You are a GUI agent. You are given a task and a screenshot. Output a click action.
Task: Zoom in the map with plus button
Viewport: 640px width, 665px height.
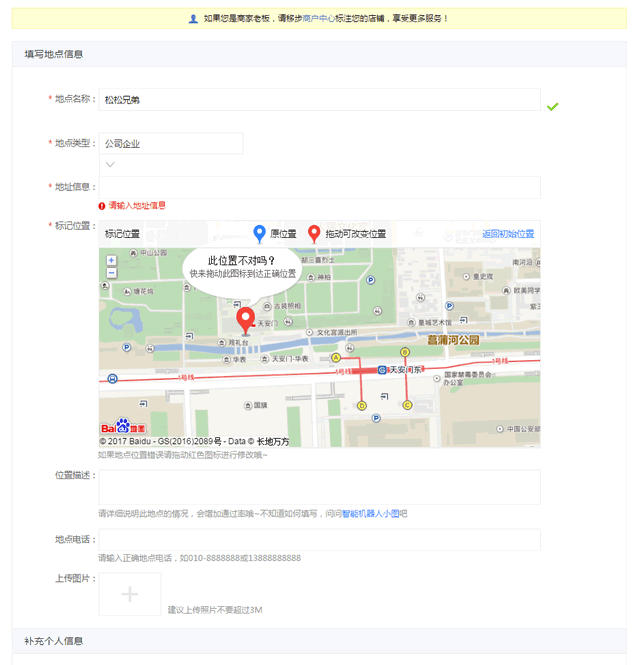click(111, 261)
